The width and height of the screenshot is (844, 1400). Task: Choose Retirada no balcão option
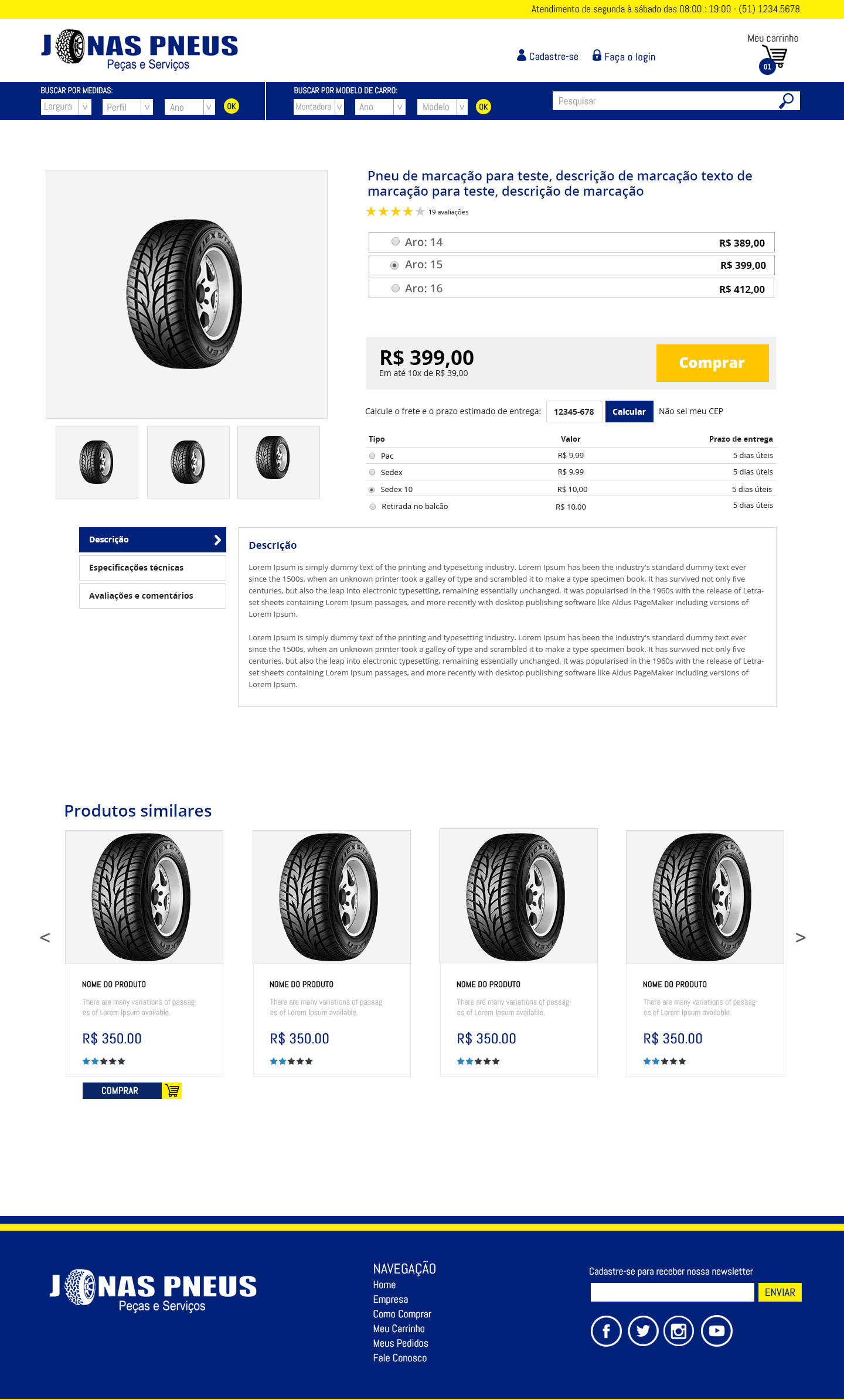[373, 507]
